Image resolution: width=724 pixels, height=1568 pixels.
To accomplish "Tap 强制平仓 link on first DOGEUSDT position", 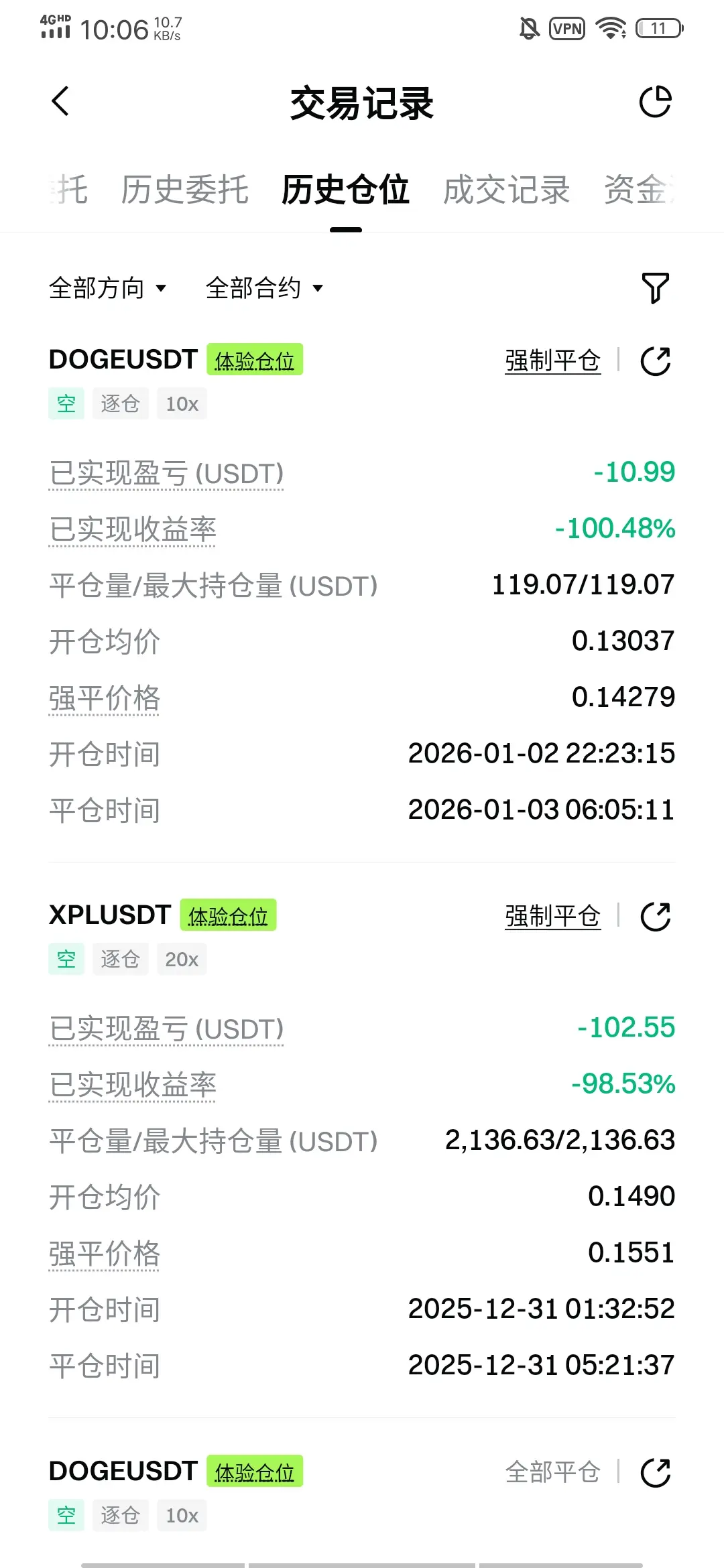I will point(552,361).
